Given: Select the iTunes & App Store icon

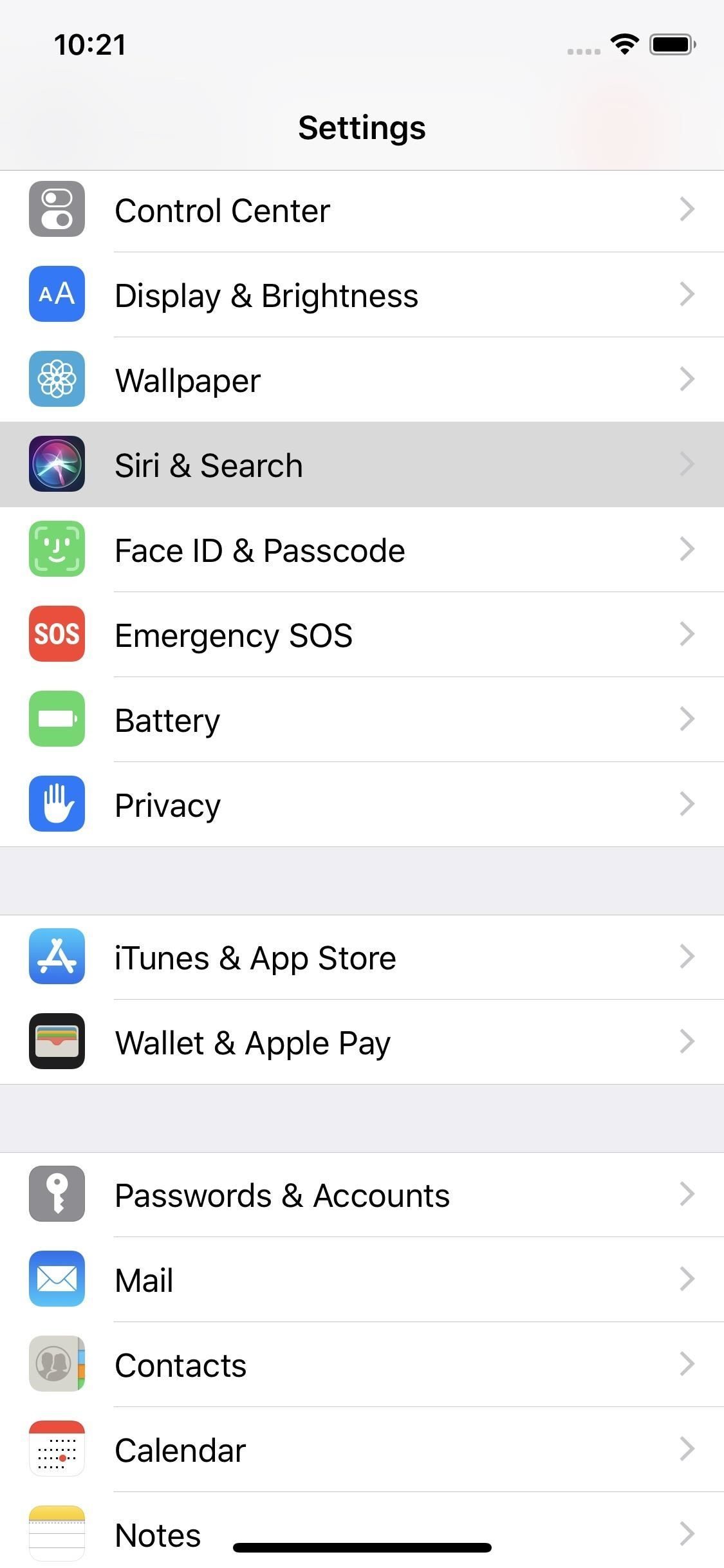Looking at the screenshot, I should pos(57,957).
